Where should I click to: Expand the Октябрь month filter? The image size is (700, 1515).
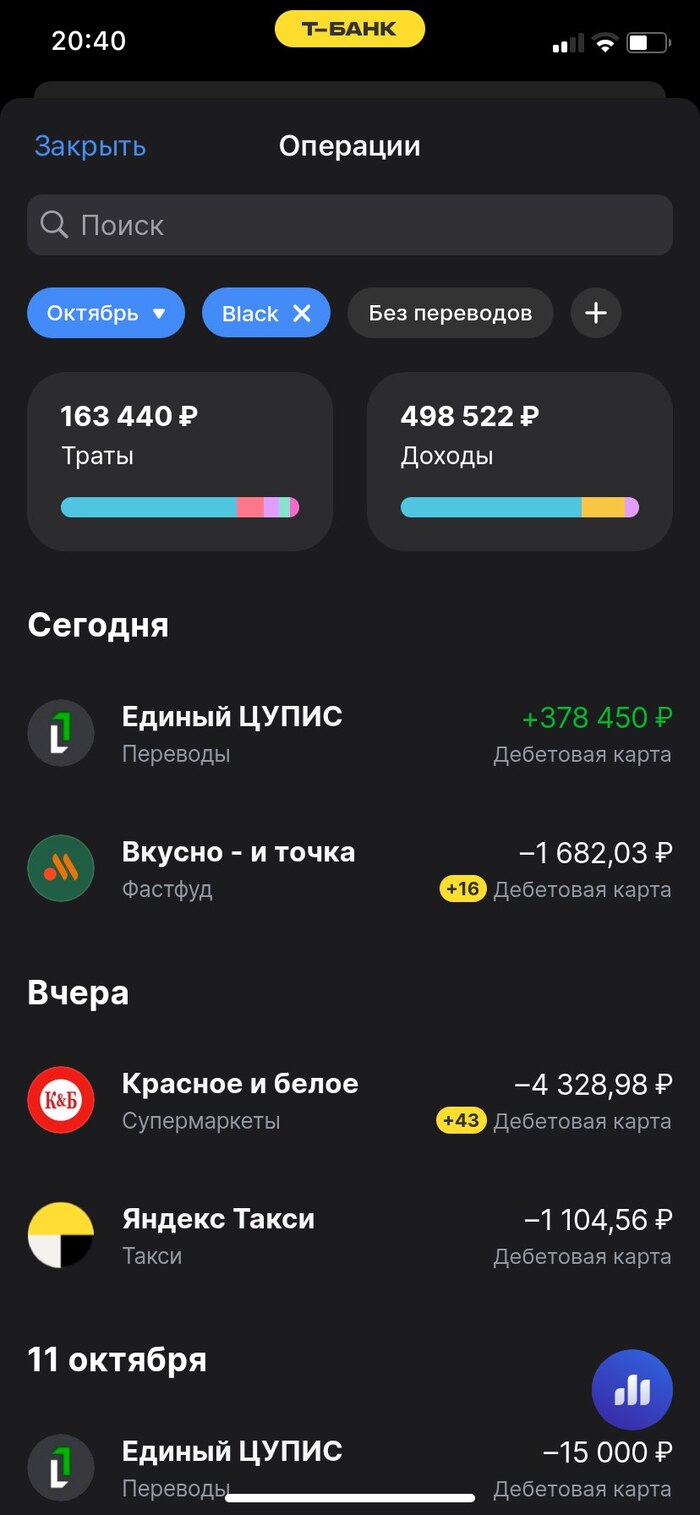pyautogui.click(x=106, y=313)
